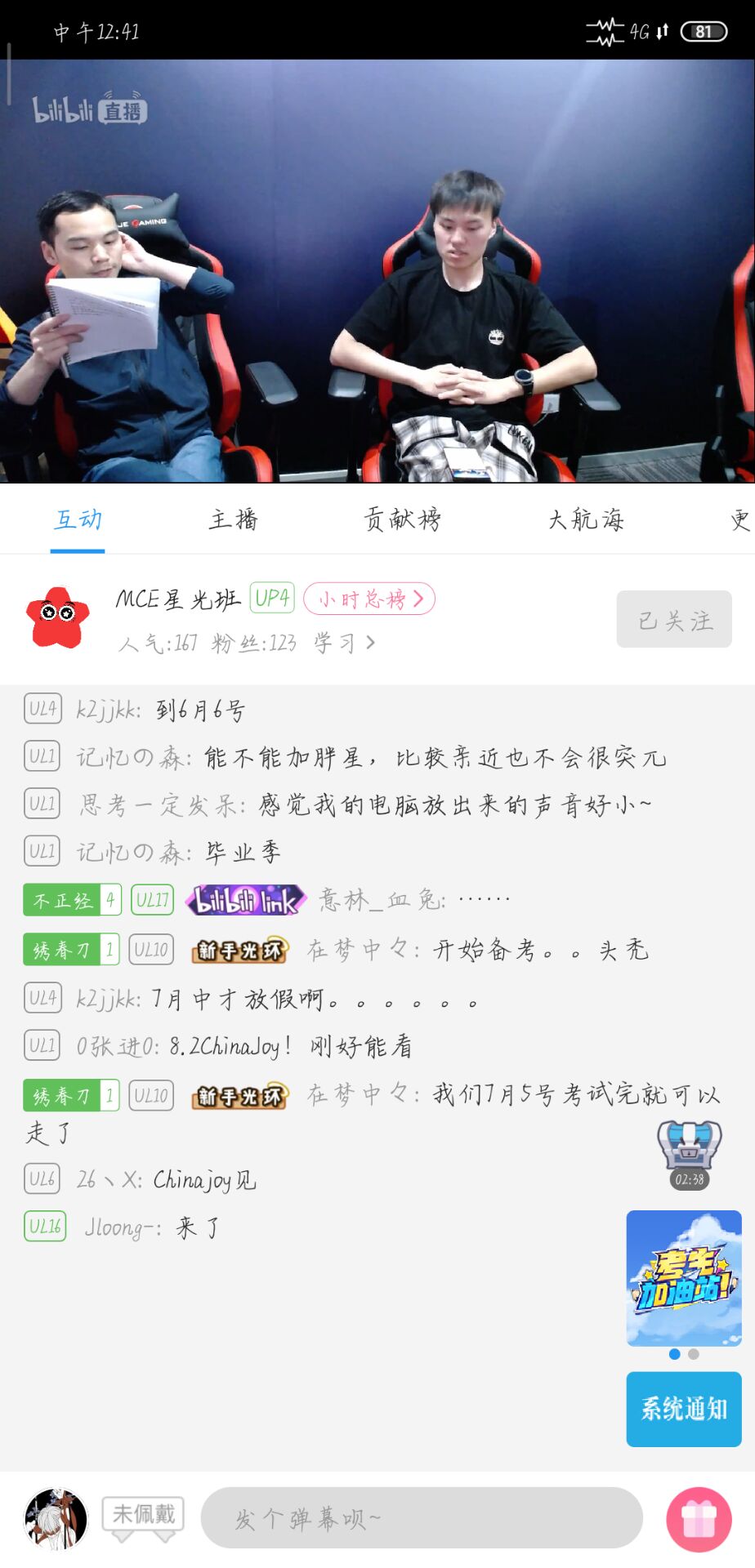Open my profile avatar at bottom
This screenshot has height=1568, width=755.
(x=56, y=1518)
